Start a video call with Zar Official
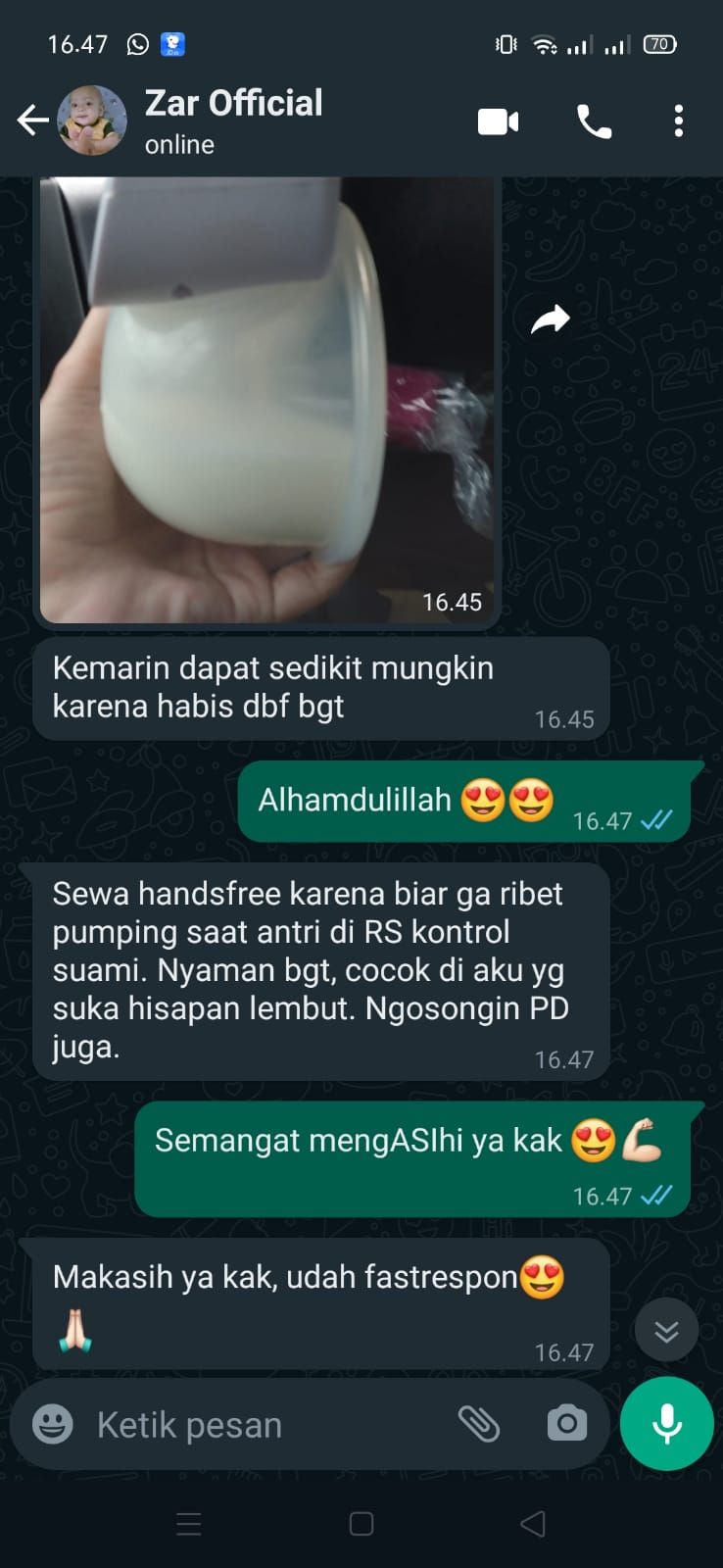Screen dimensions: 723x1568 [498, 122]
